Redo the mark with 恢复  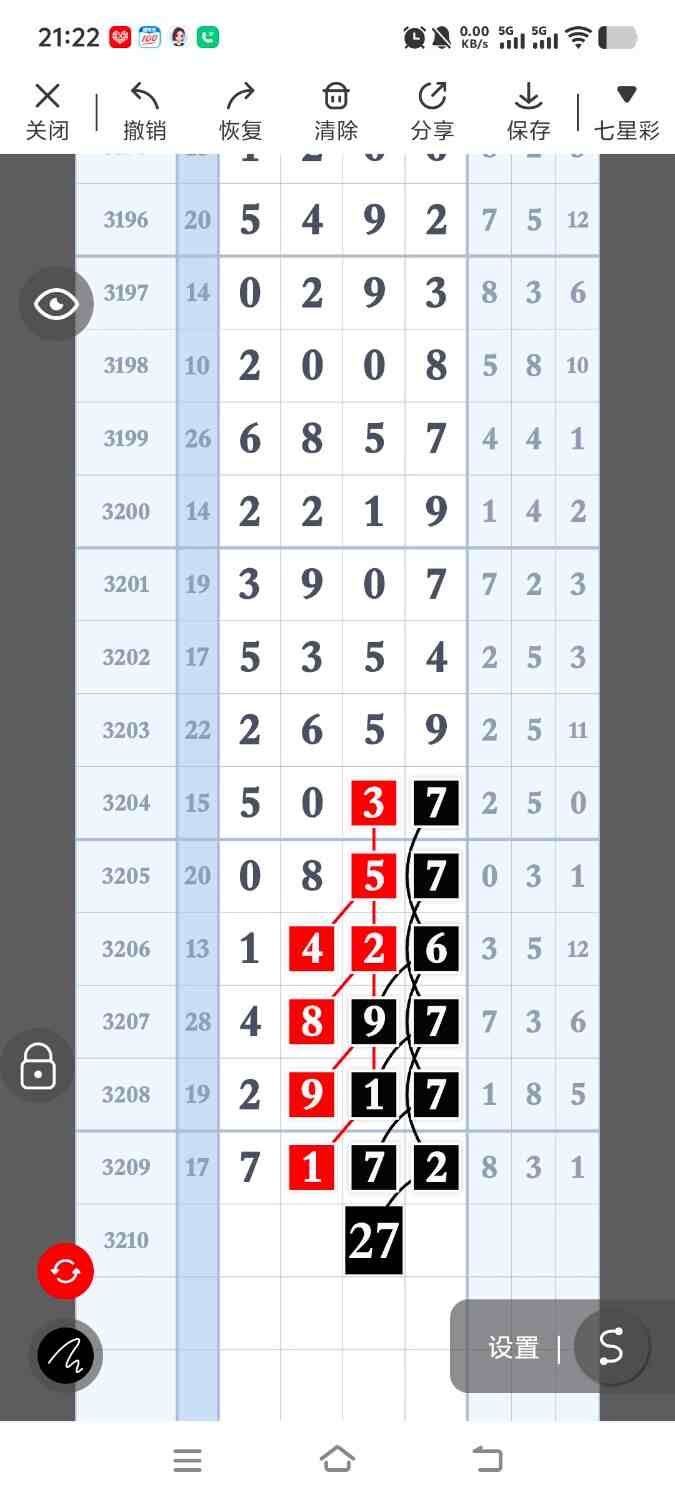coord(240,111)
